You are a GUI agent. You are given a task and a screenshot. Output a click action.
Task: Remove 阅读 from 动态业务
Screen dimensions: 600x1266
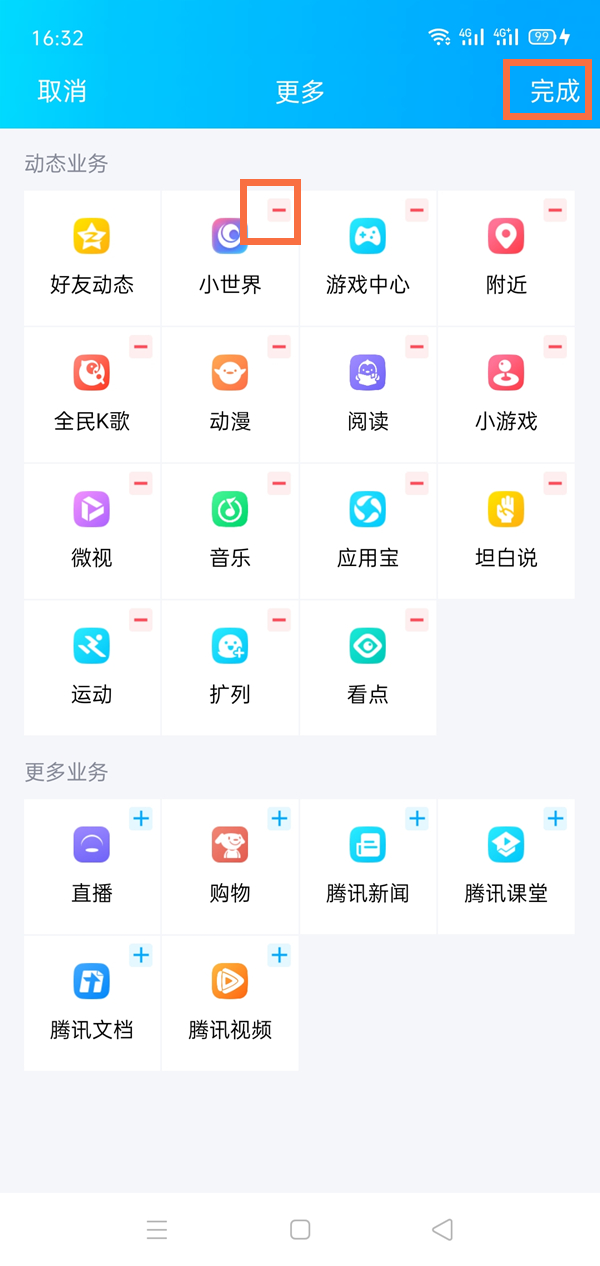coord(417,347)
